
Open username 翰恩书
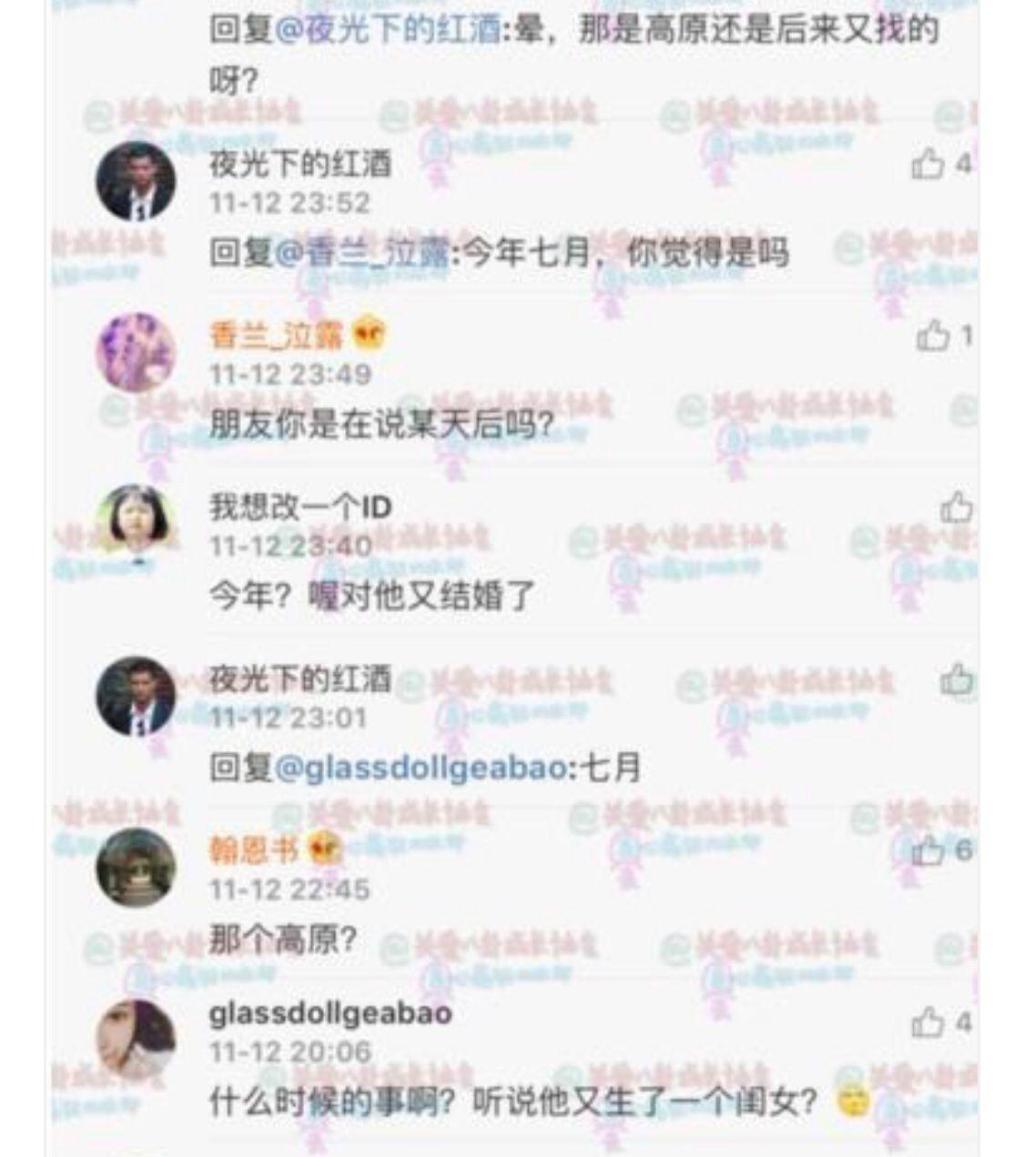pyautogui.click(x=254, y=850)
